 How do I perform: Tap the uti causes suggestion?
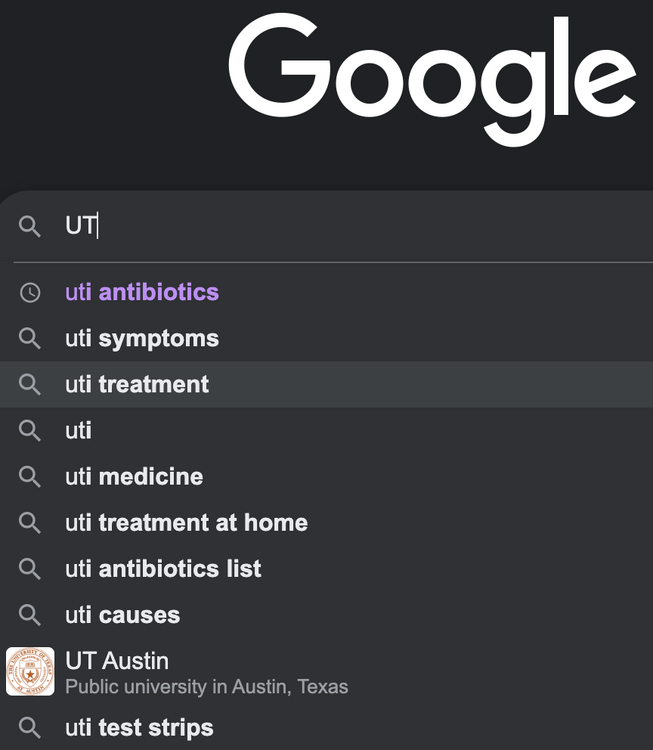122,614
